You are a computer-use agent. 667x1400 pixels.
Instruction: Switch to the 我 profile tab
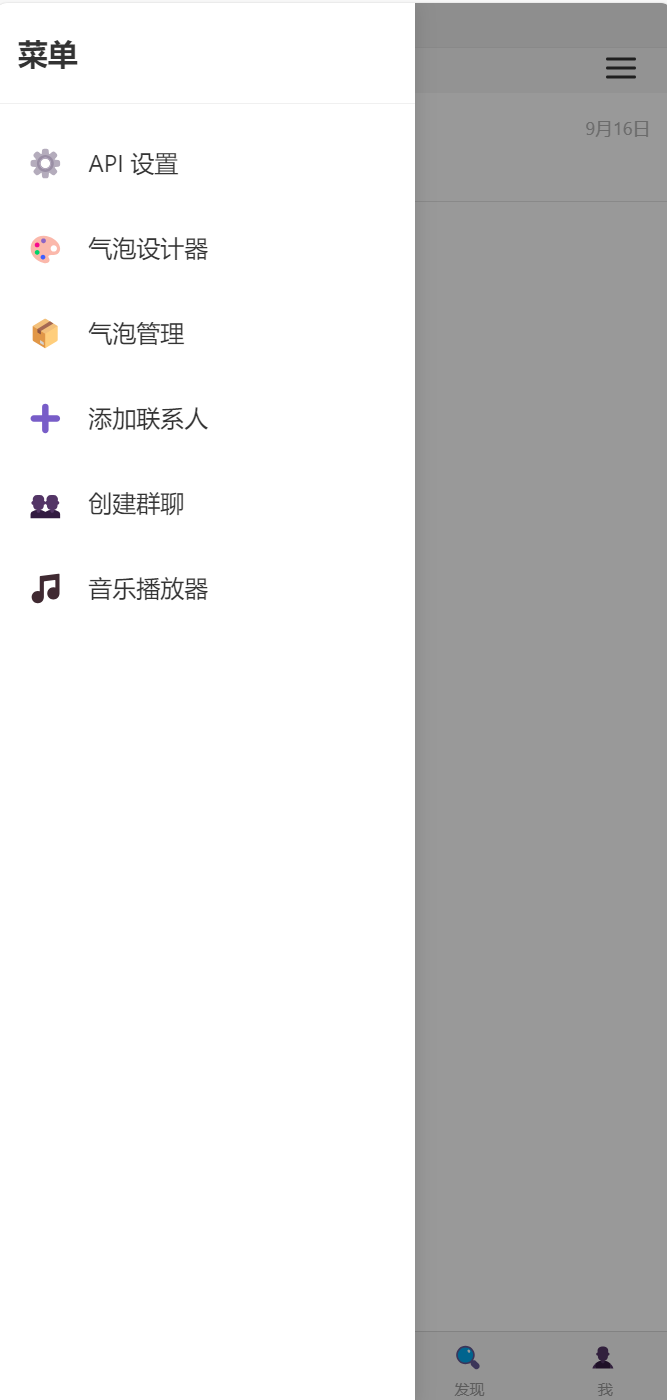click(x=603, y=1368)
